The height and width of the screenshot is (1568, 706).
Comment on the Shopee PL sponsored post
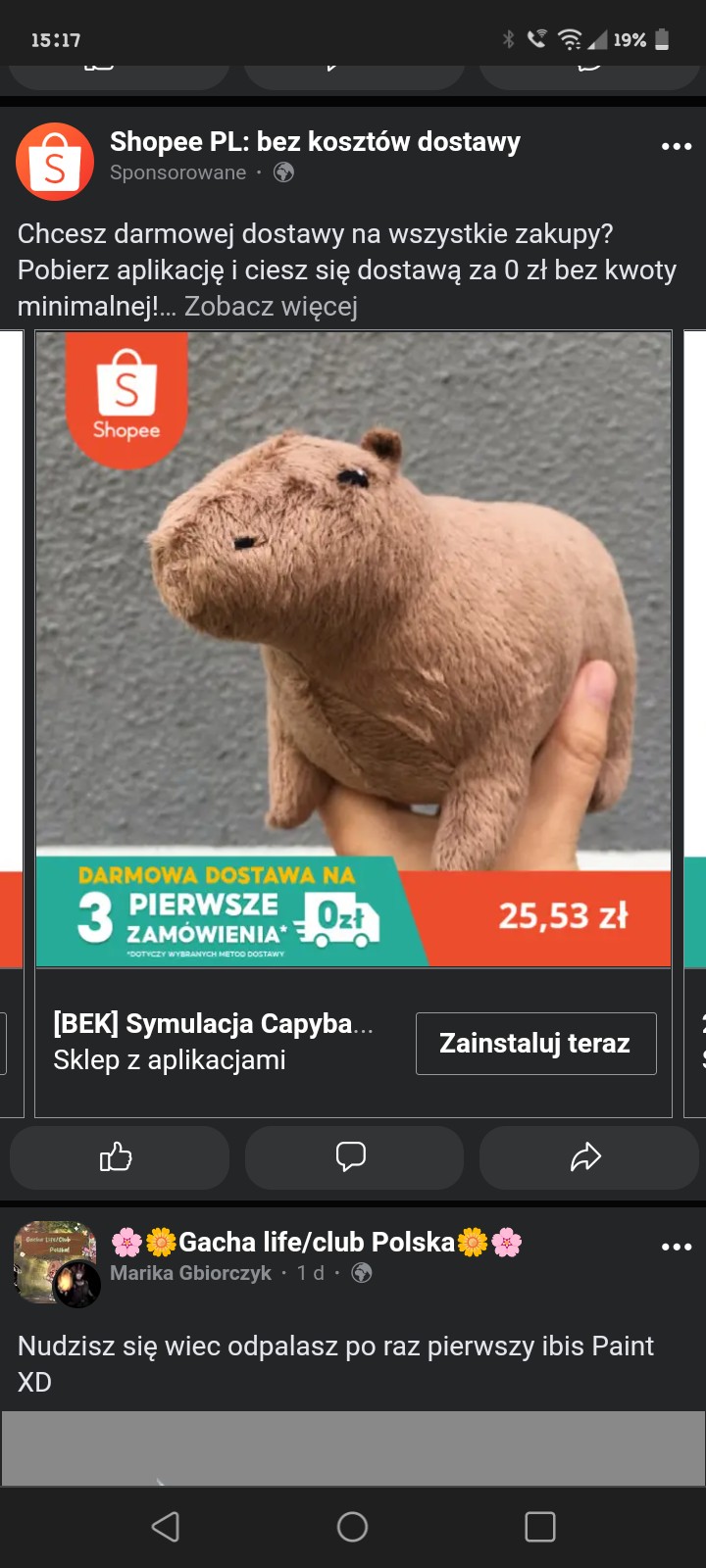pos(352,1157)
